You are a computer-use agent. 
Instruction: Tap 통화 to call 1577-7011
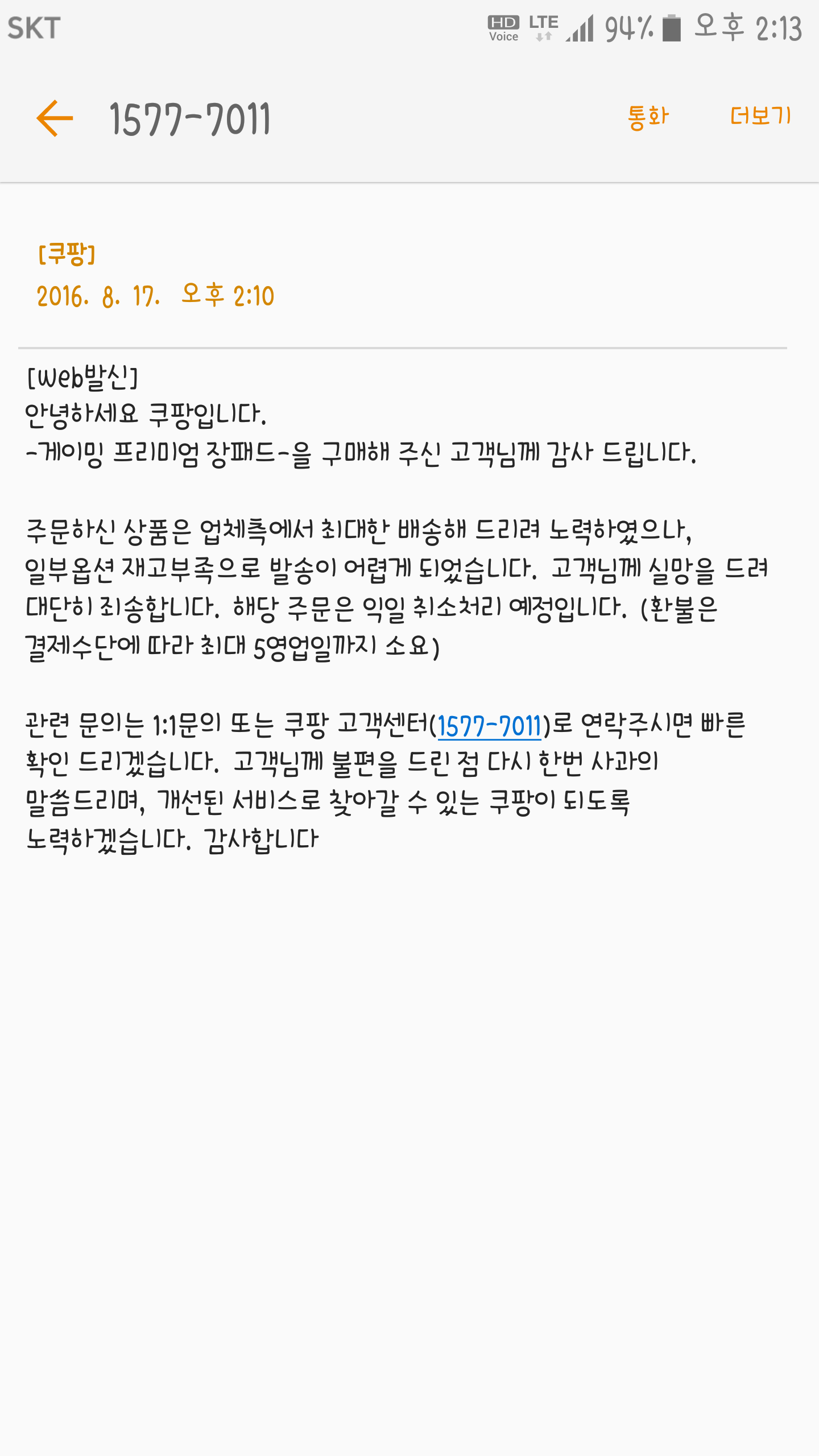click(x=648, y=117)
